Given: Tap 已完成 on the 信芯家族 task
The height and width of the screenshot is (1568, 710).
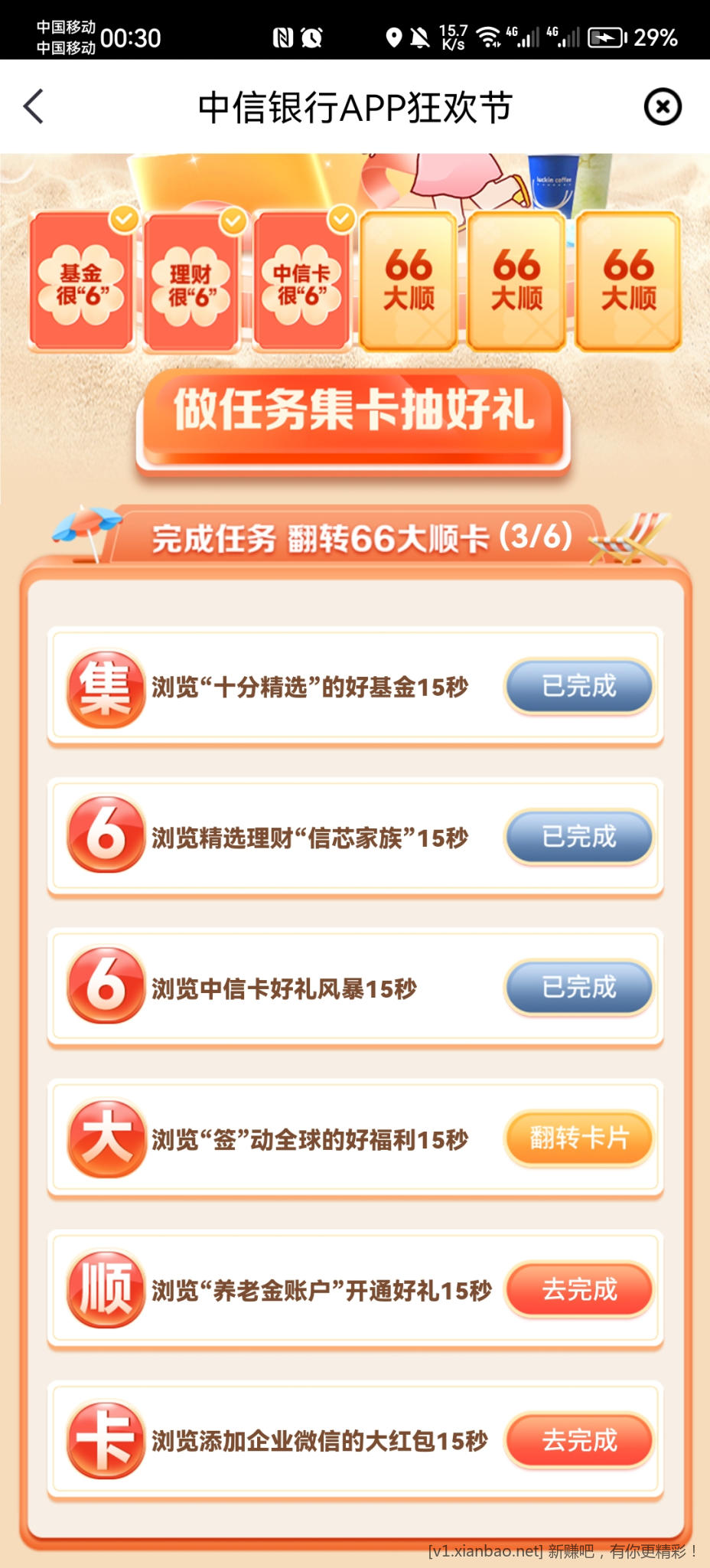Looking at the screenshot, I should 579,837.
